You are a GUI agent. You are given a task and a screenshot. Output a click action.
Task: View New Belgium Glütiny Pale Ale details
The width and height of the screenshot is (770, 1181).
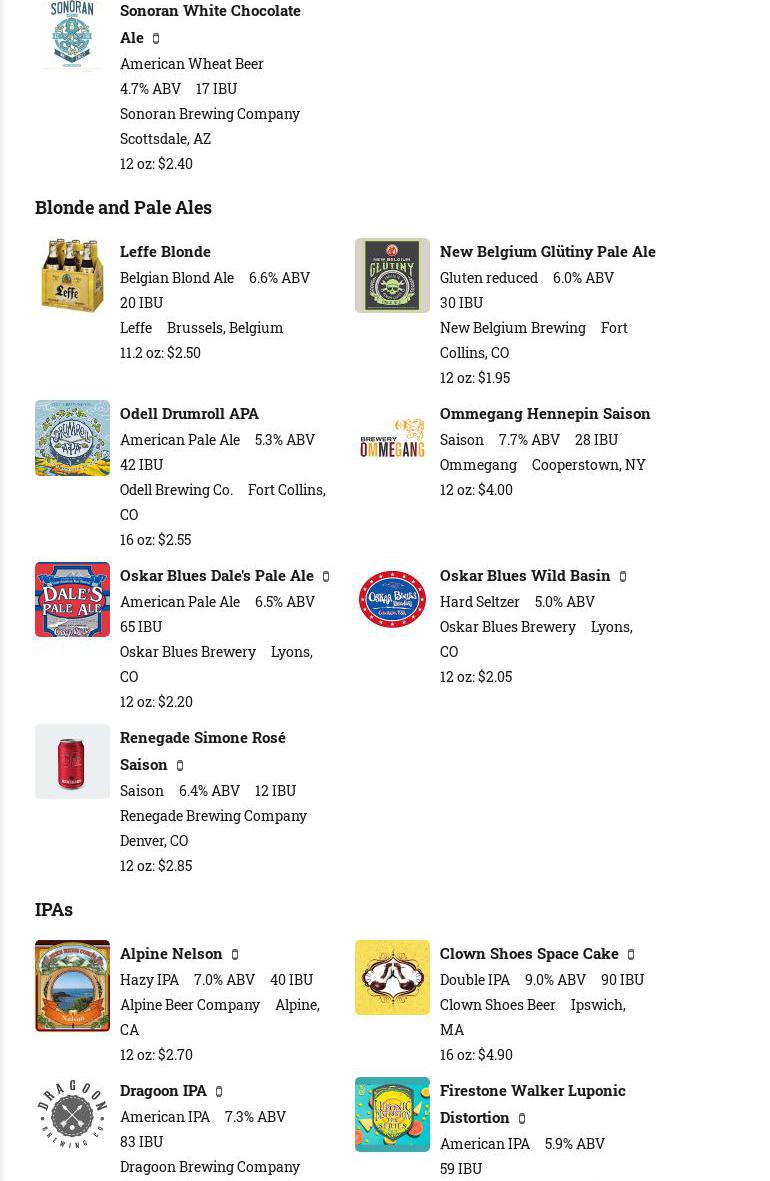[547, 251]
